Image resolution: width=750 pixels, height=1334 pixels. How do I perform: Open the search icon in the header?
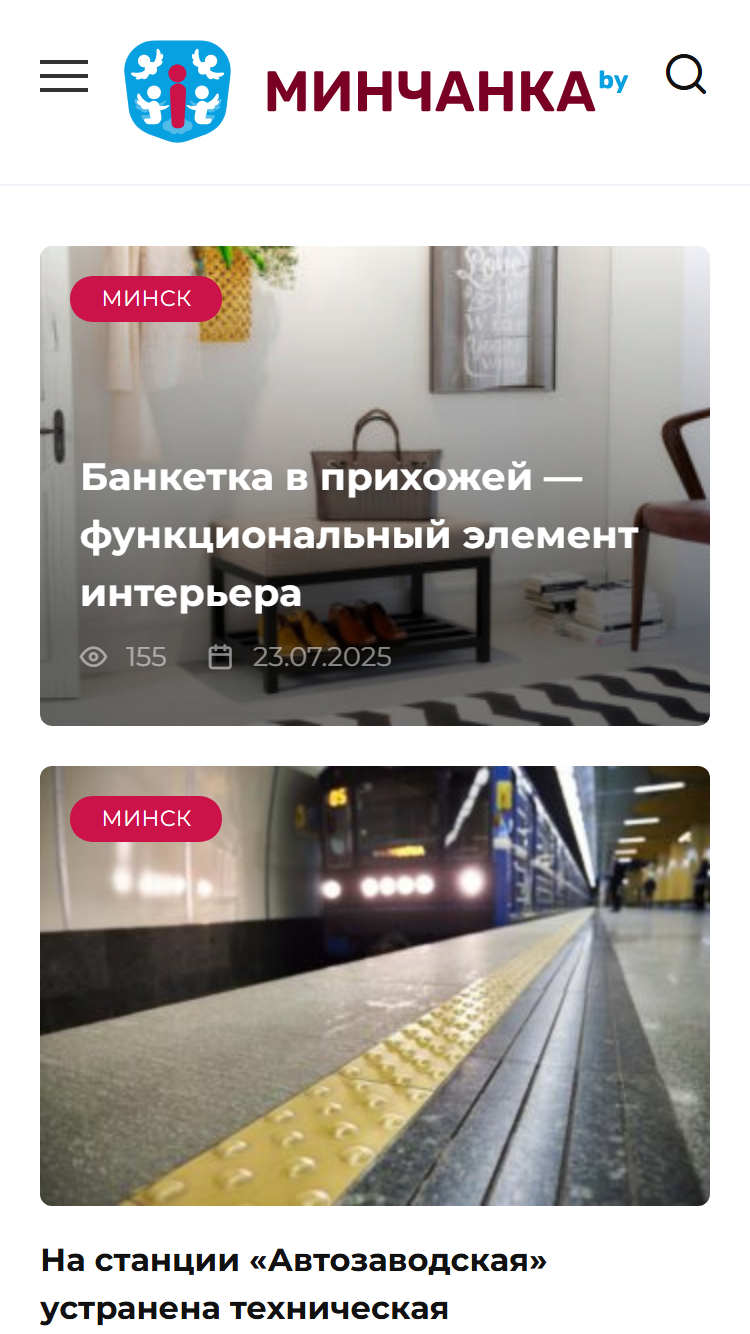click(x=686, y=74)
